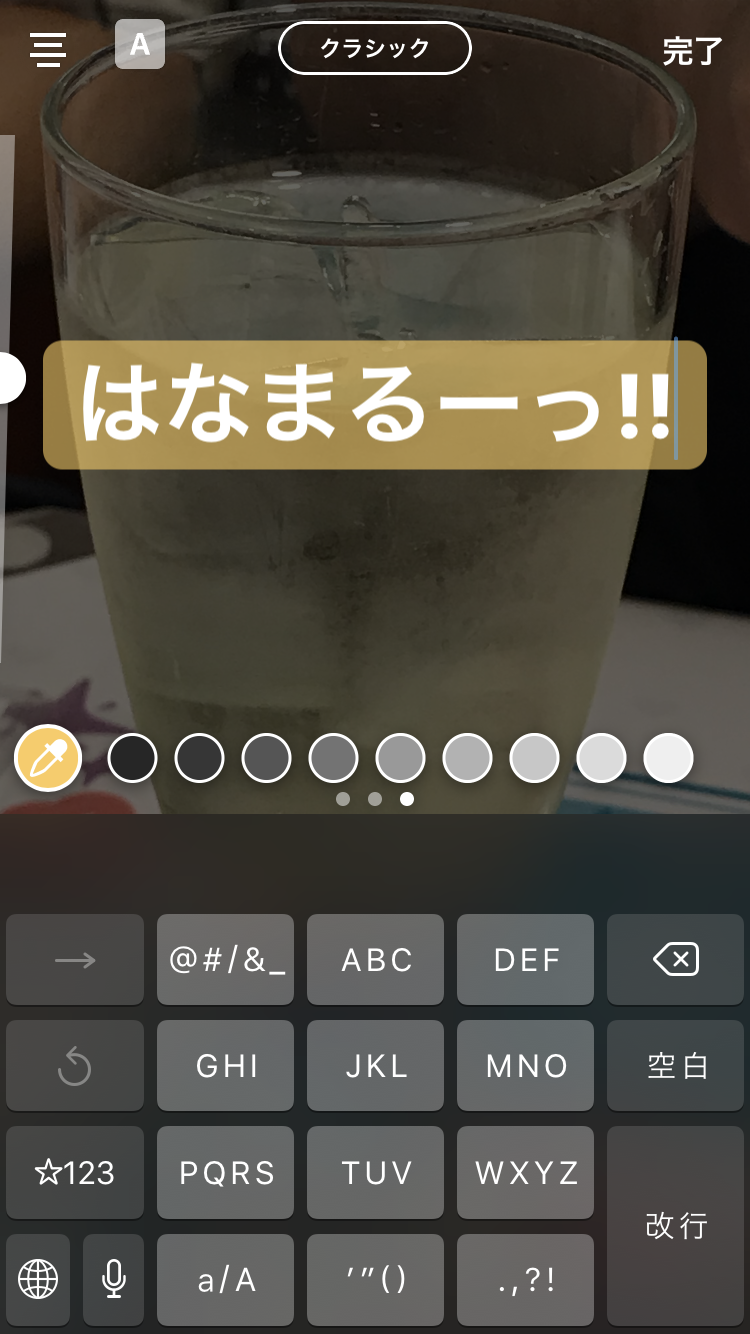Image resolution: width=750 pixels, height=1334 pixels.
Task: Switch keyboard language with globe key
Action: click(x=38, y=1279)
